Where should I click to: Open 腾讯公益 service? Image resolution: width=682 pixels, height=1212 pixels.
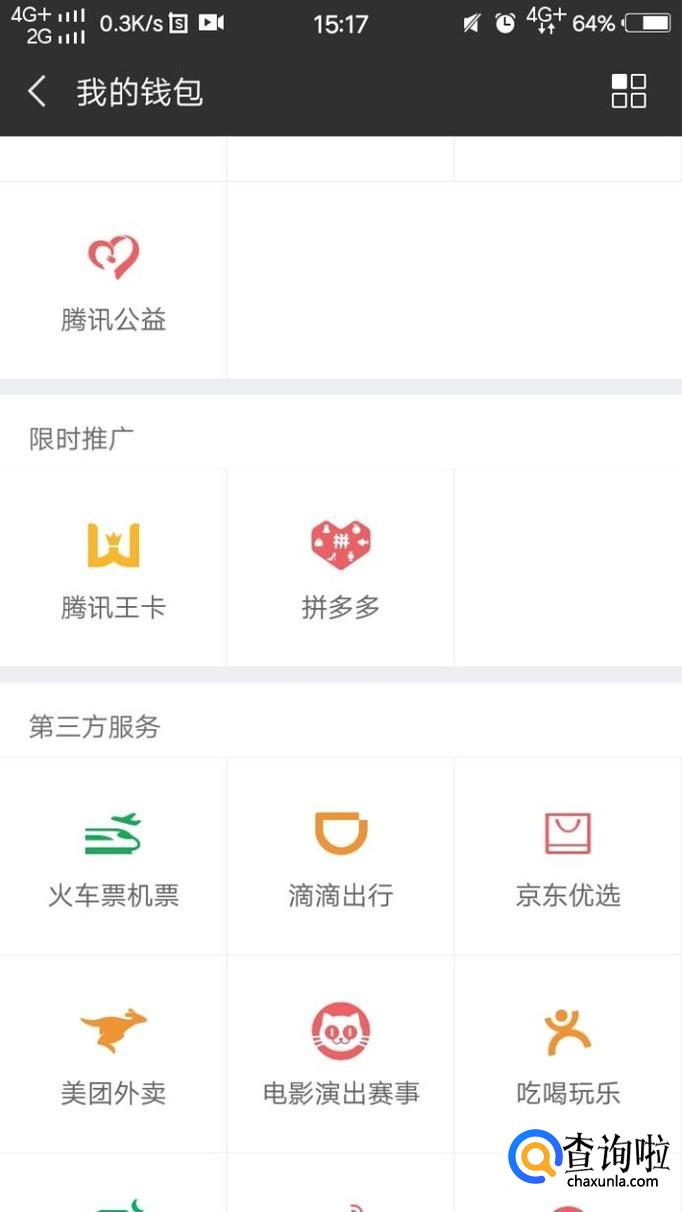click(113, 280)
